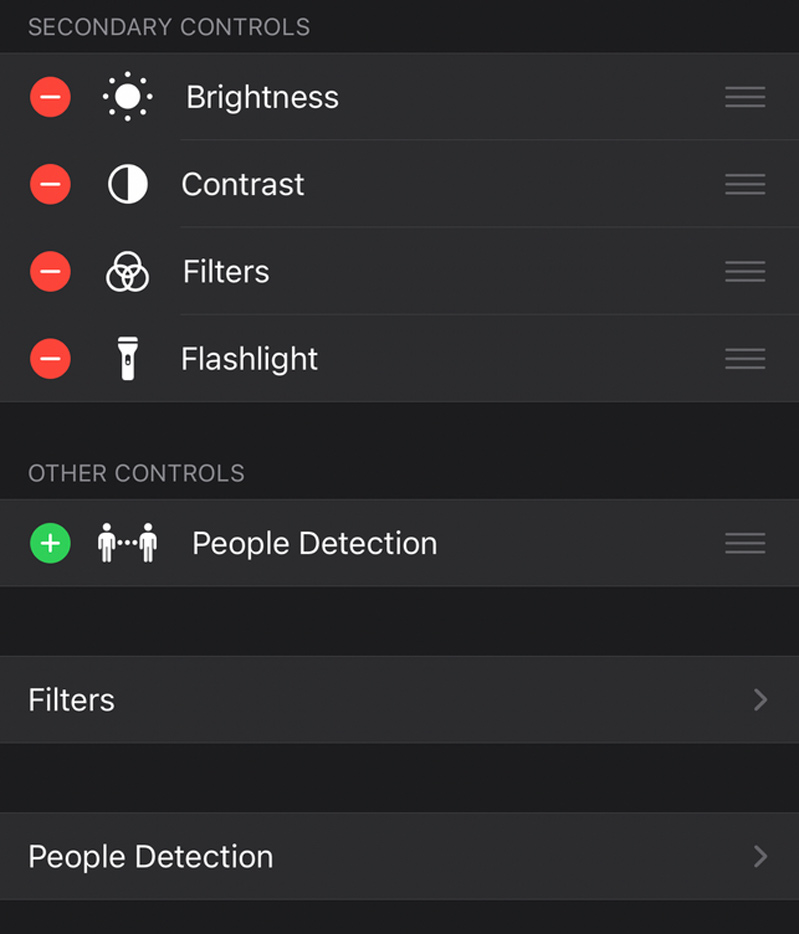Open the Filters settings row
The width and height of the screenshot is (799, 934).
[x=400, y=700]
